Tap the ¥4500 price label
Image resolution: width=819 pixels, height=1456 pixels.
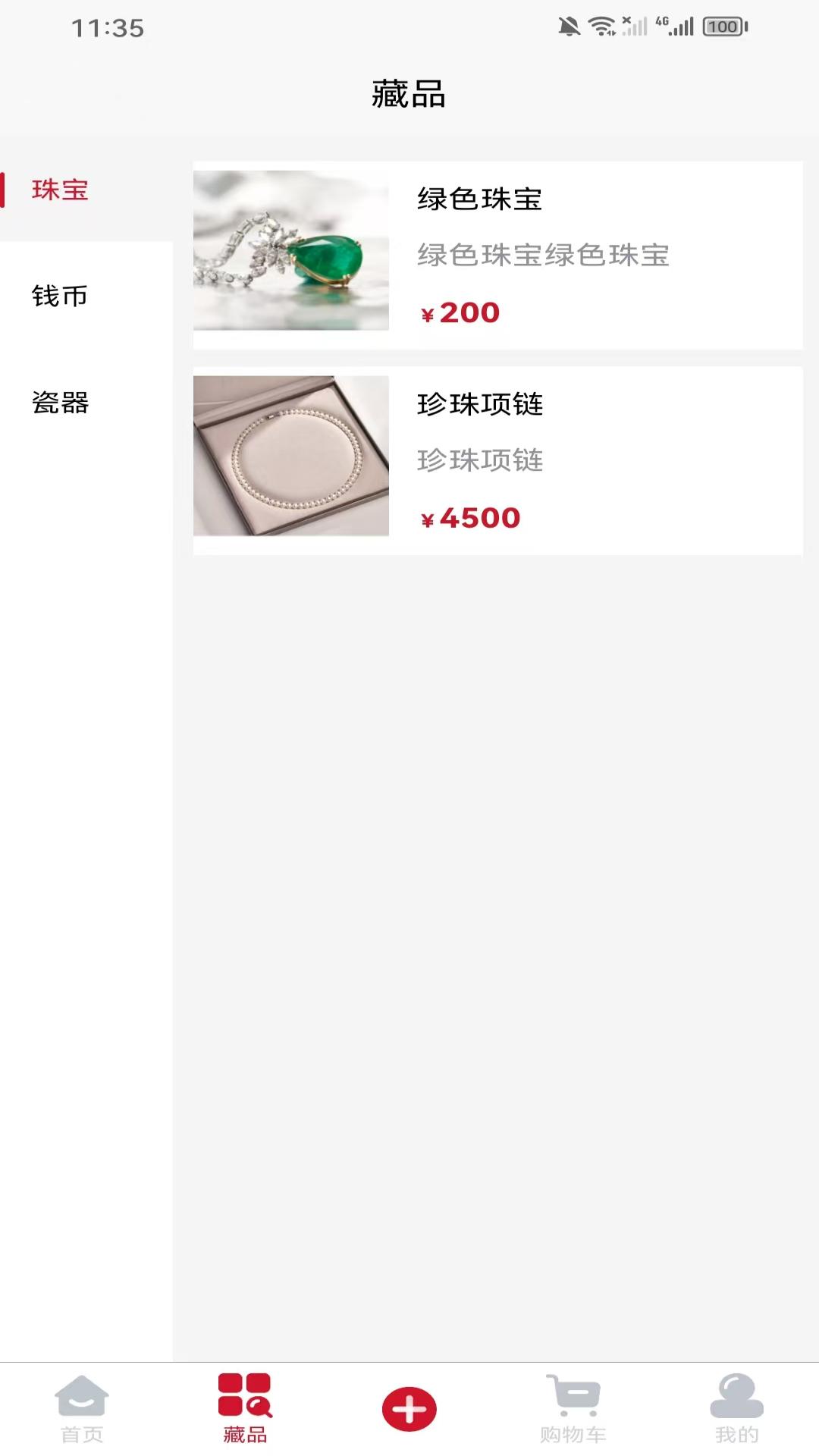(470, 518)
